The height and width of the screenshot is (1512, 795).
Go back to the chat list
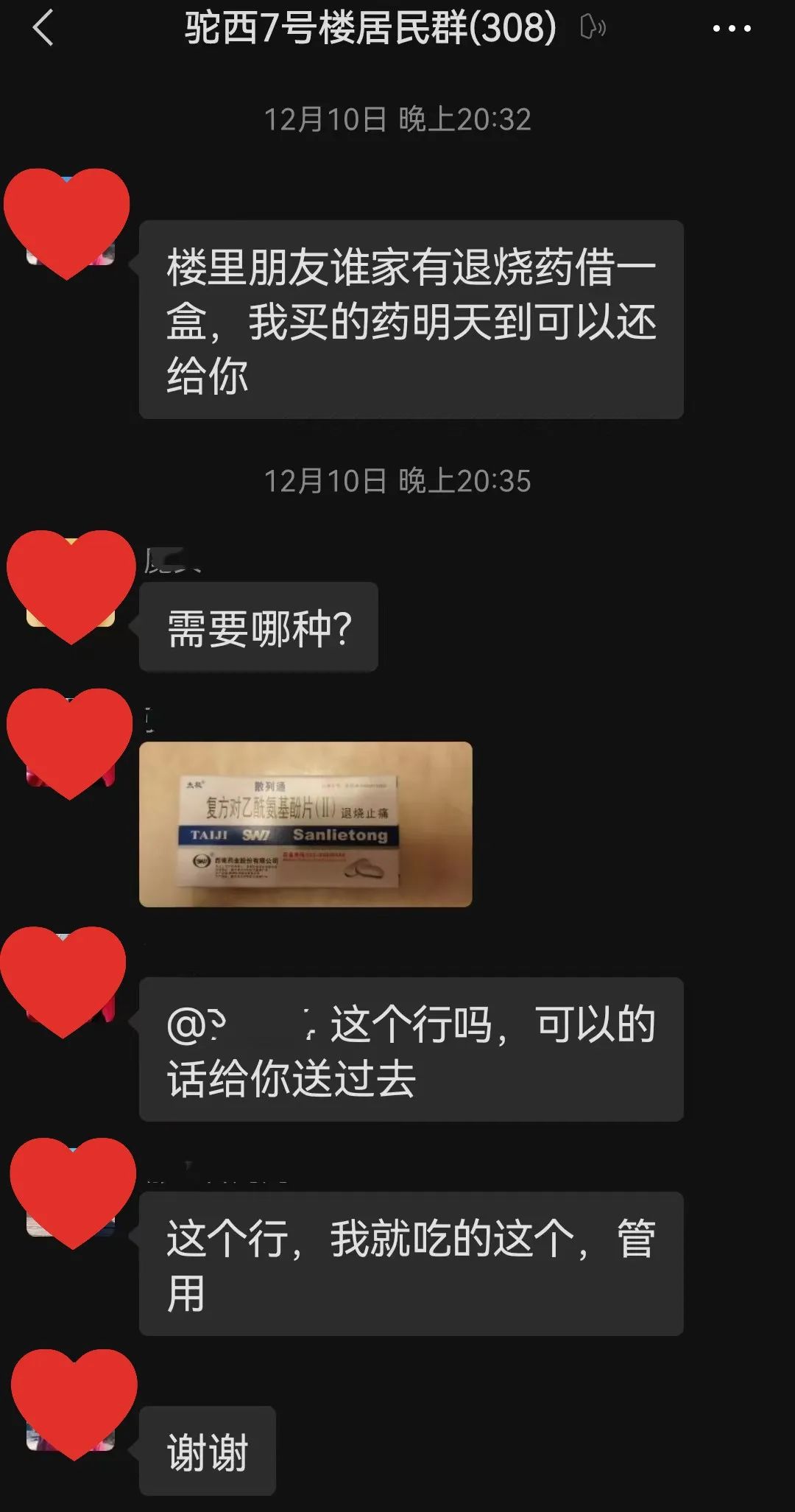tap(43, 29)
